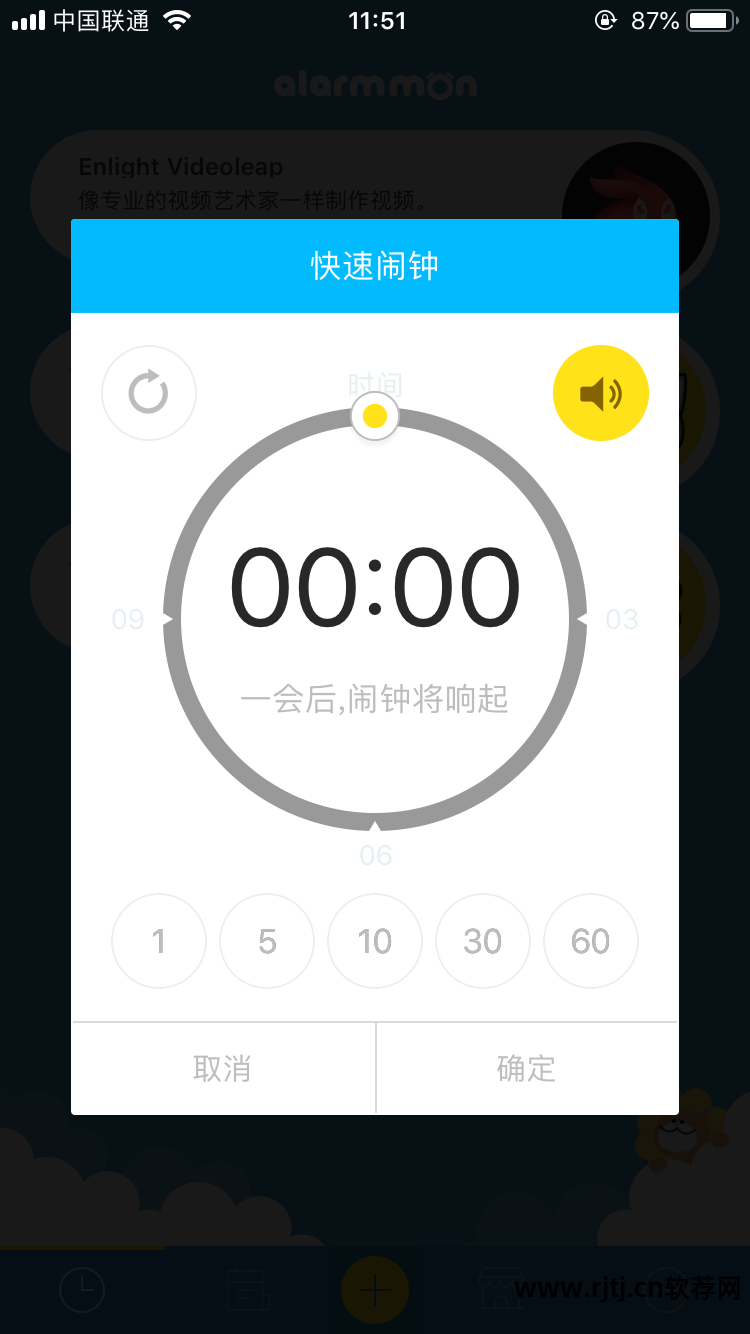750x1334 pixels.
Task: Tap the yellow knob on the dial
Action: pos(375,416)
